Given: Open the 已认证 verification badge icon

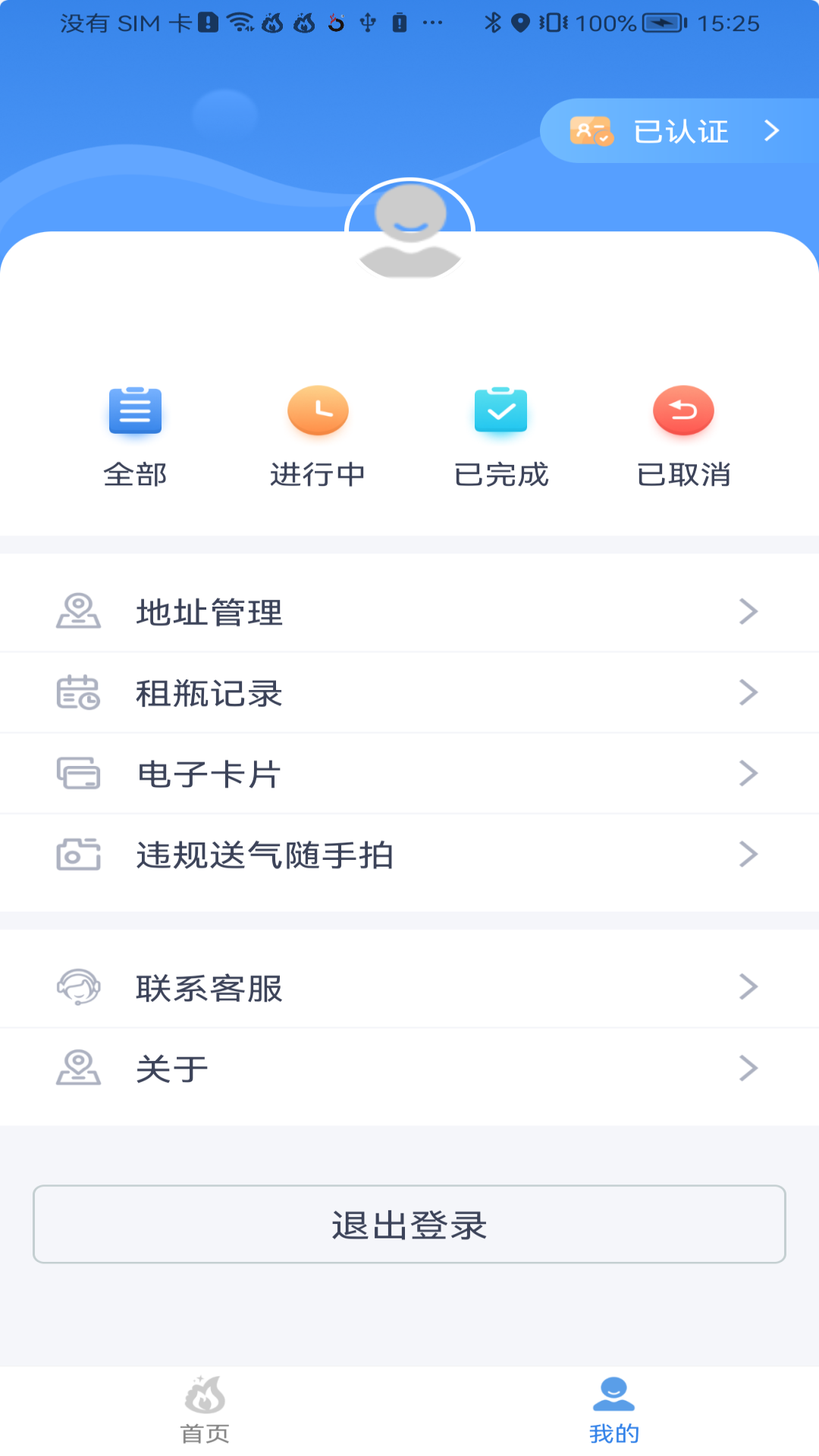Looking at the screenshot, I should [591, 130].
